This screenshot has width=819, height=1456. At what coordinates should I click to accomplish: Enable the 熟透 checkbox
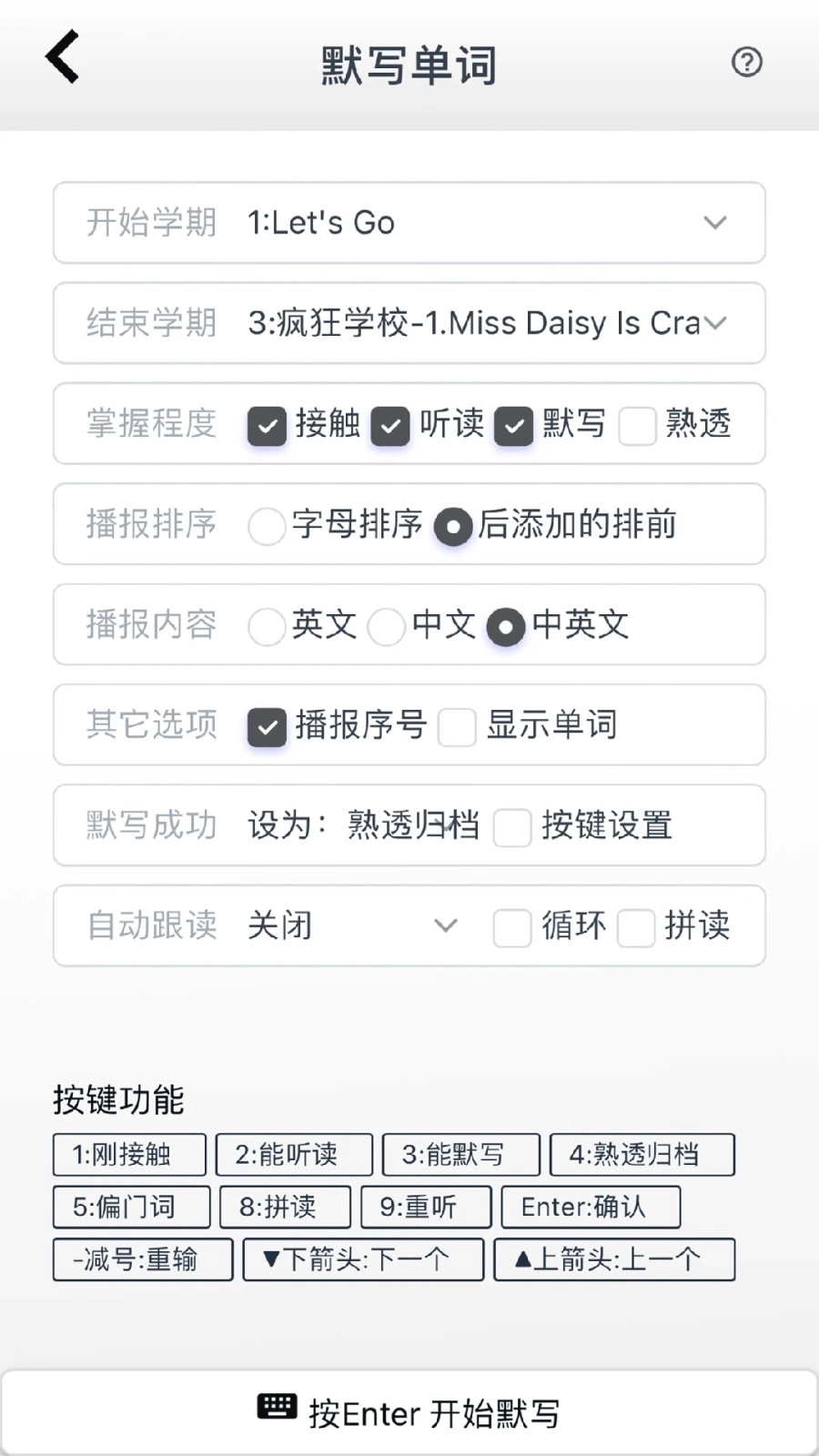pos(638,425)
